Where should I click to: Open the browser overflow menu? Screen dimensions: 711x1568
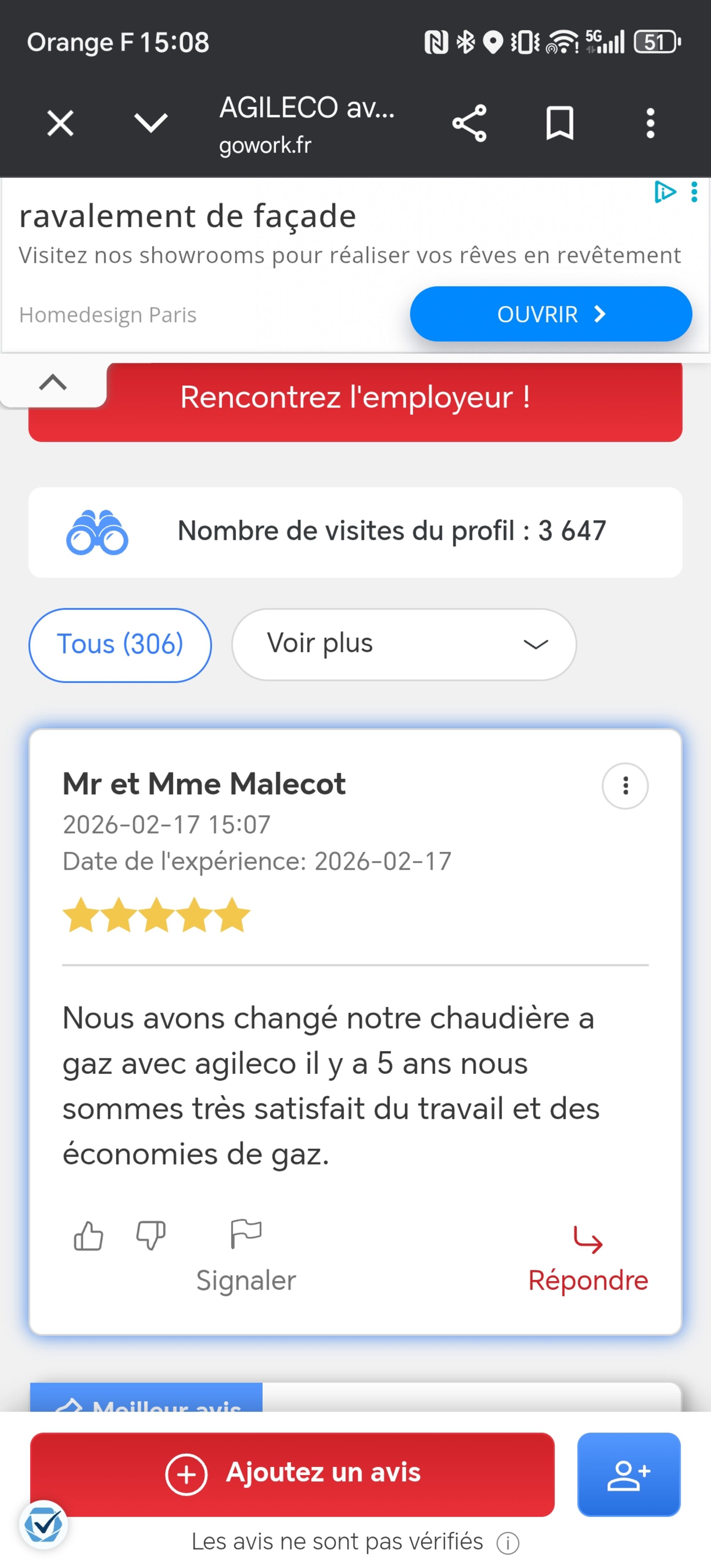pyautogui.click(x=650, y=124)
